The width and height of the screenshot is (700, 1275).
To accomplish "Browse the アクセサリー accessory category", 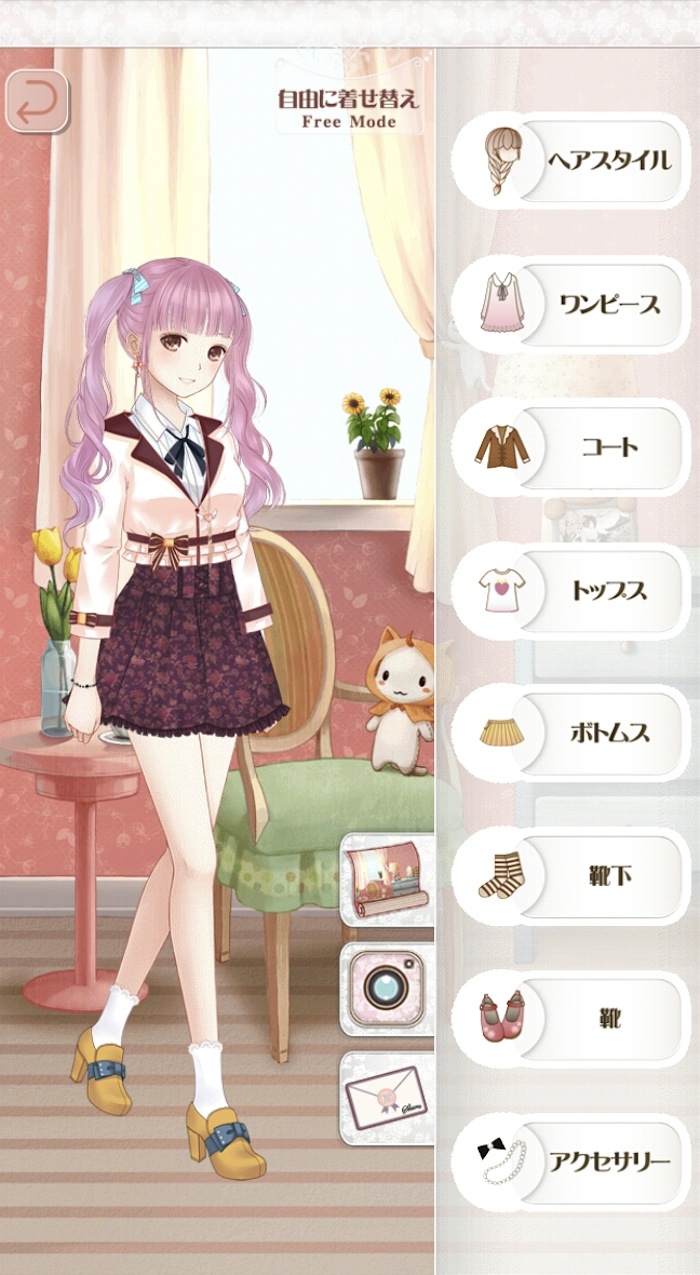I will (571, 1162).
